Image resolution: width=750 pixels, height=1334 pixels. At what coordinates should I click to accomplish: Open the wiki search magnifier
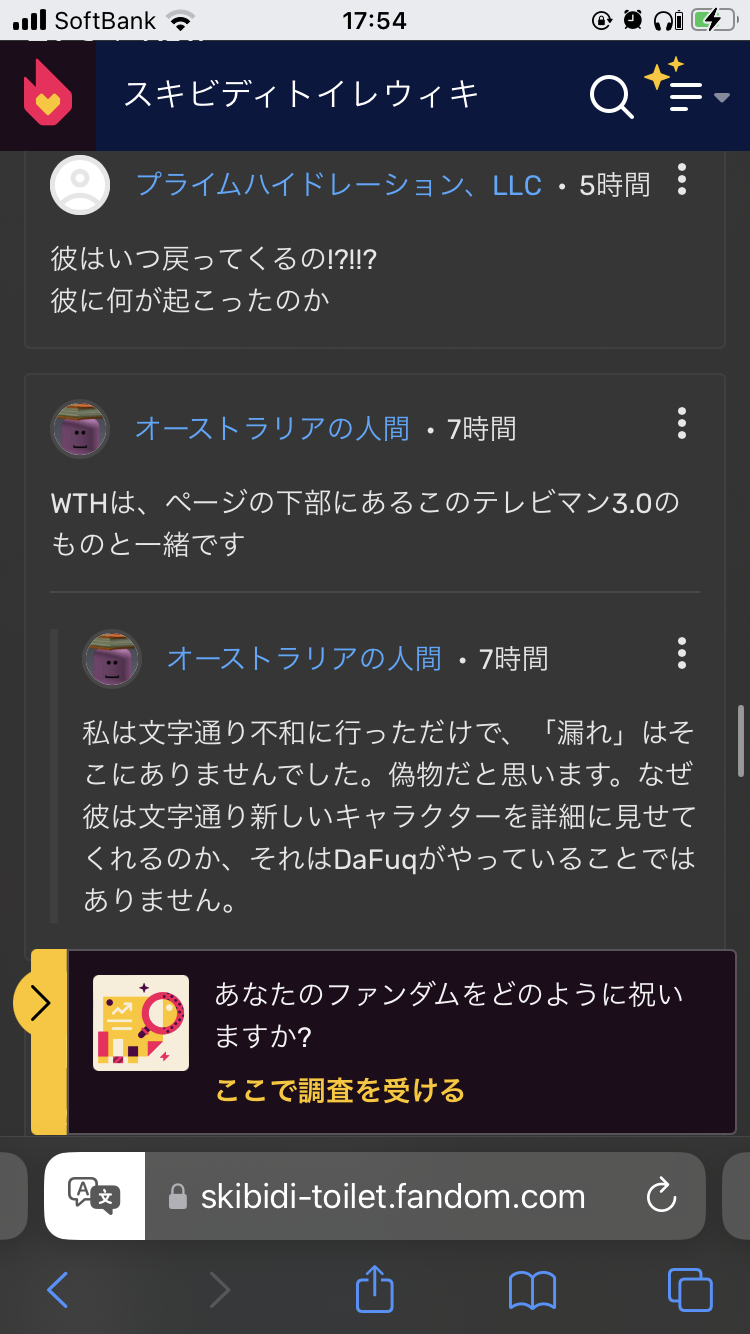click(611, 96)
